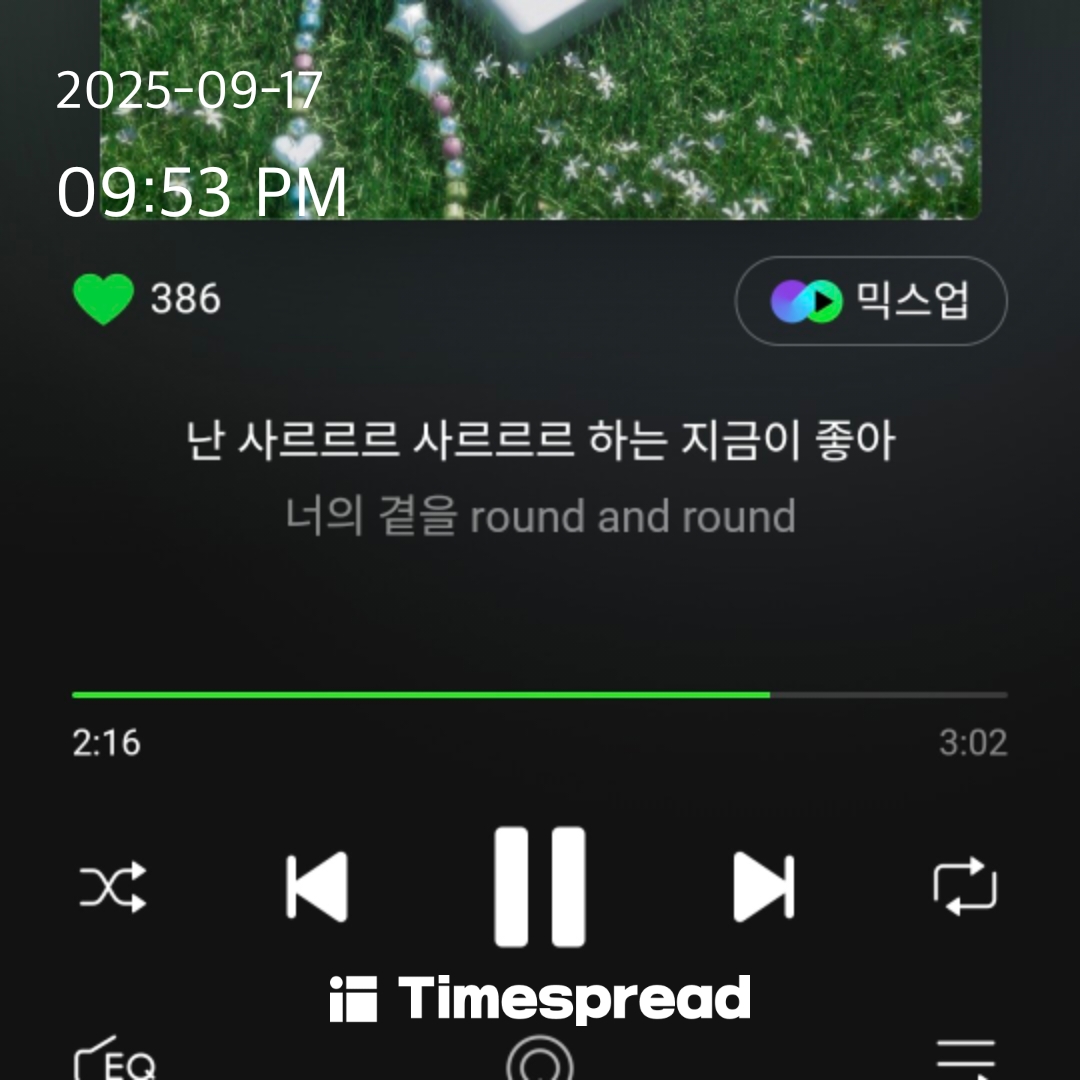Open the playlist queue icon

pyautogui.click(x=965, y=1060)
